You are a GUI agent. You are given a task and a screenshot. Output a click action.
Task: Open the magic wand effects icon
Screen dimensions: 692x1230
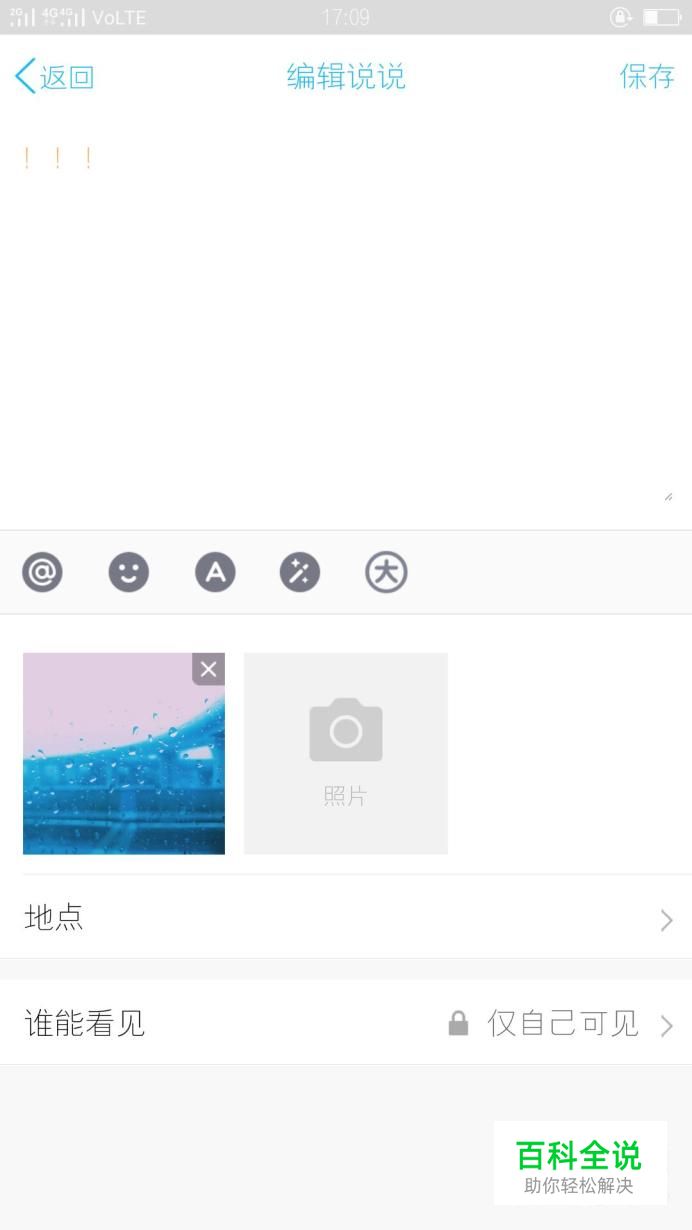point(300,573)
